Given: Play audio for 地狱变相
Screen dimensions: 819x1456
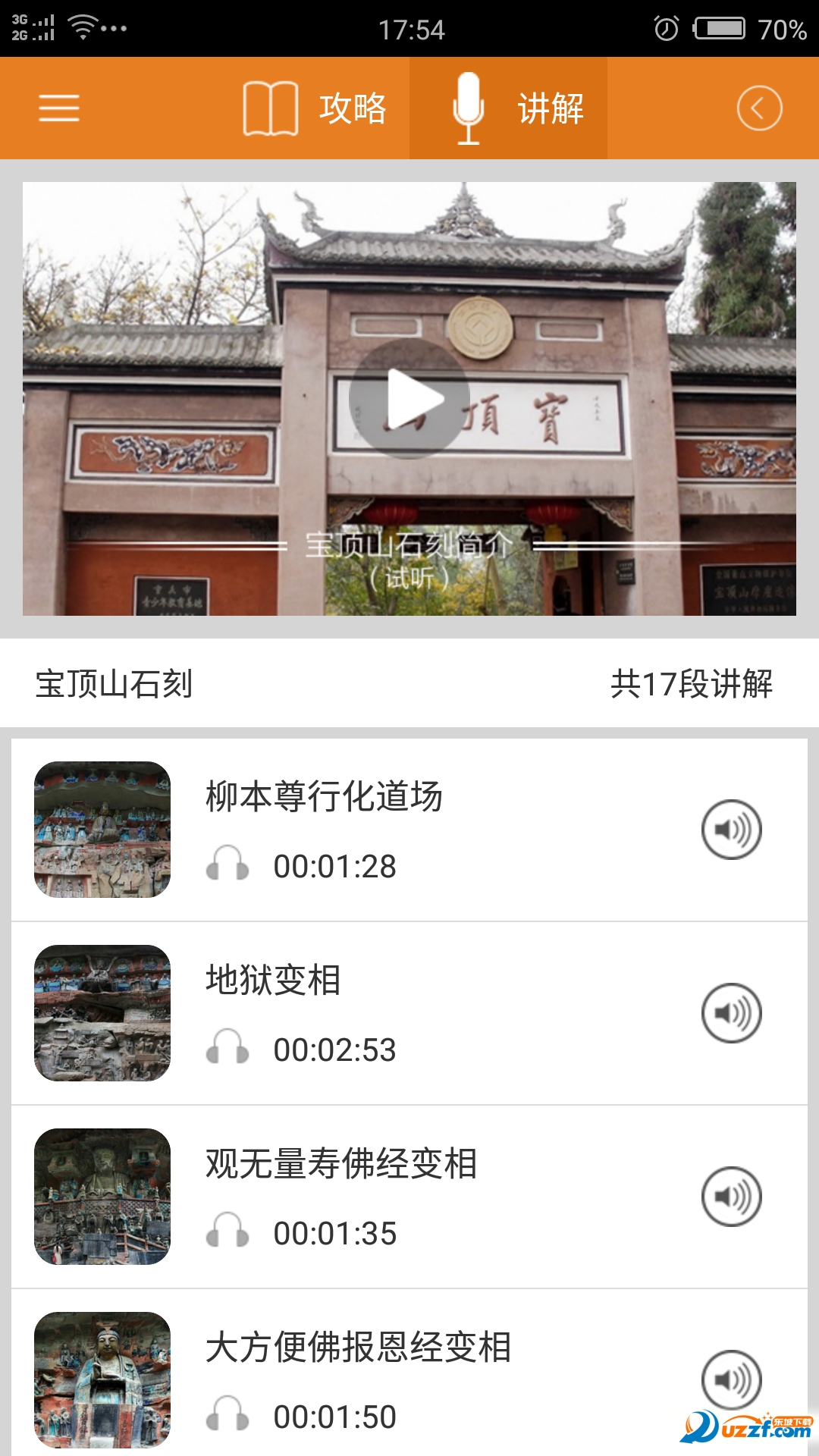Looking at the screenshot, I should coord(731,1013).
